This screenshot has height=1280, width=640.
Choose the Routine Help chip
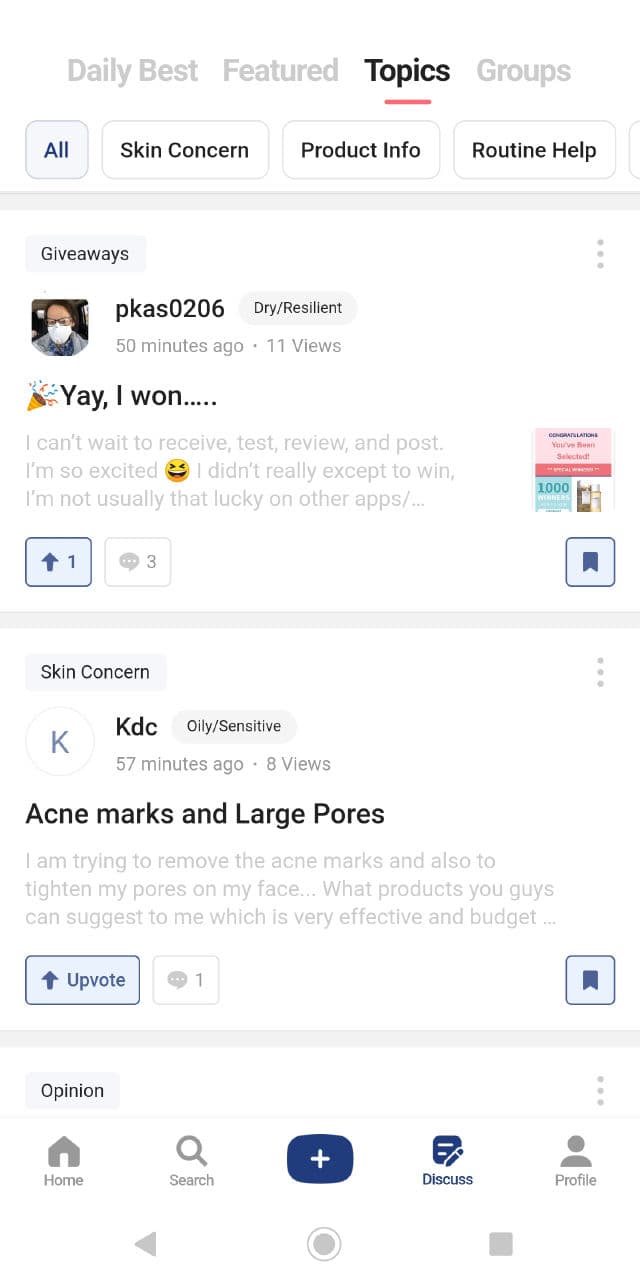pyautogui.click(x=534, y=150)
